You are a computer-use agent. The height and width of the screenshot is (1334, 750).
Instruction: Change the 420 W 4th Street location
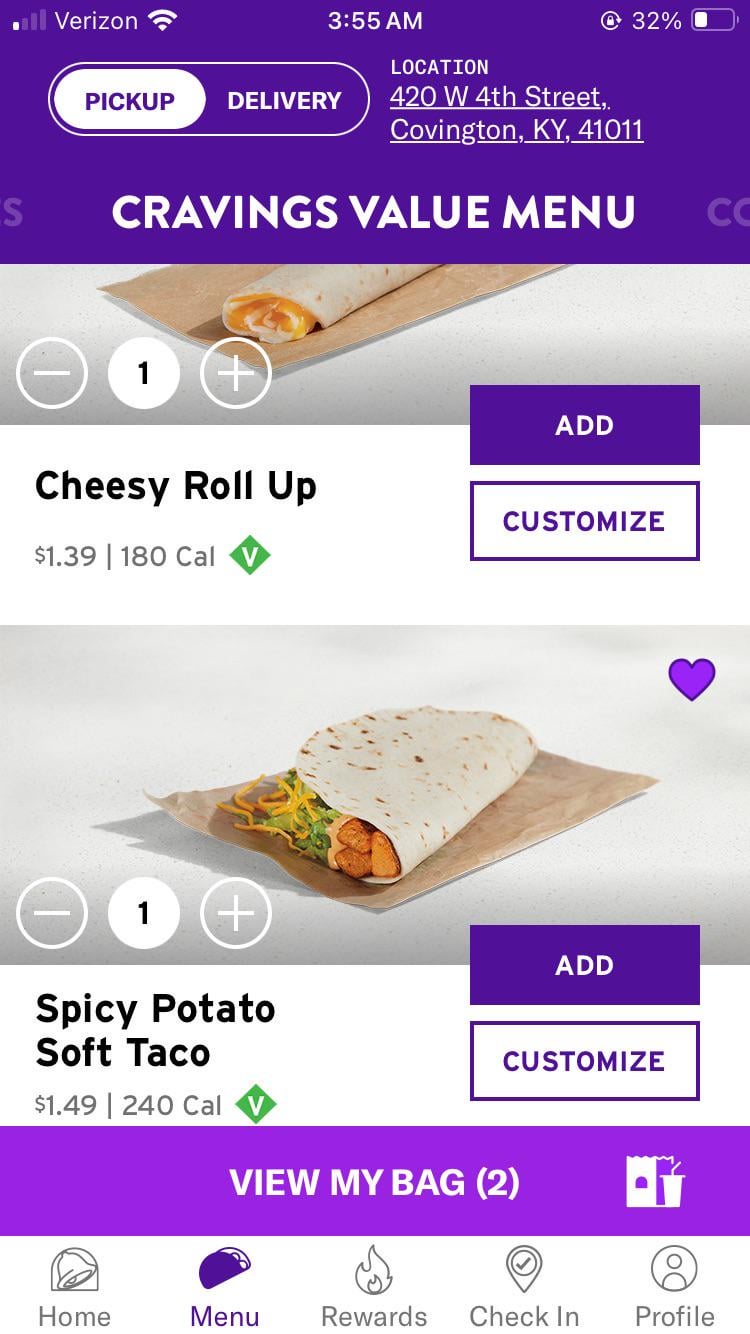(516, 113)
